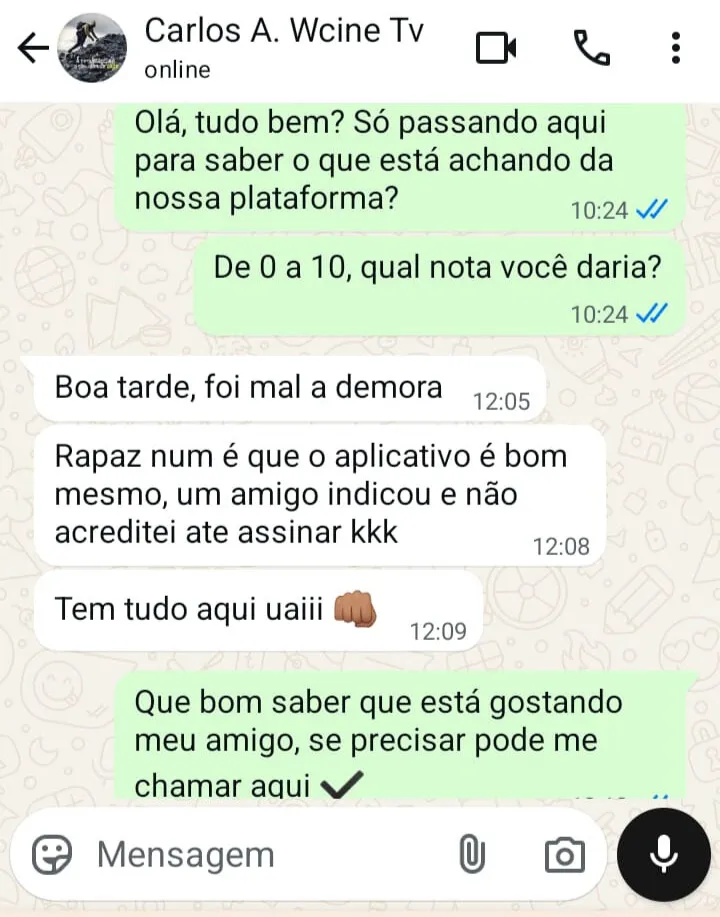
Task: Tap the contact name Carlos A. Wcine Tv
Action: pyautogui.click(x=286, y=31)
